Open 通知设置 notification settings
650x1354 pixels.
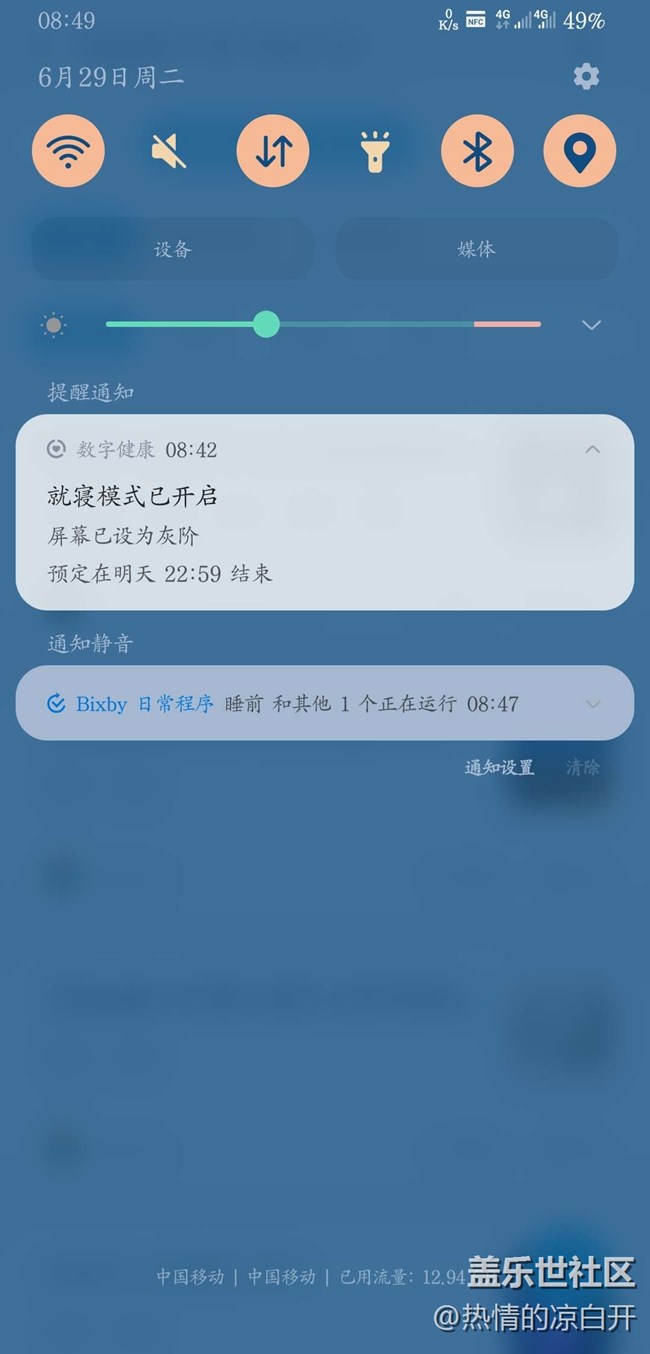point(499,768)
